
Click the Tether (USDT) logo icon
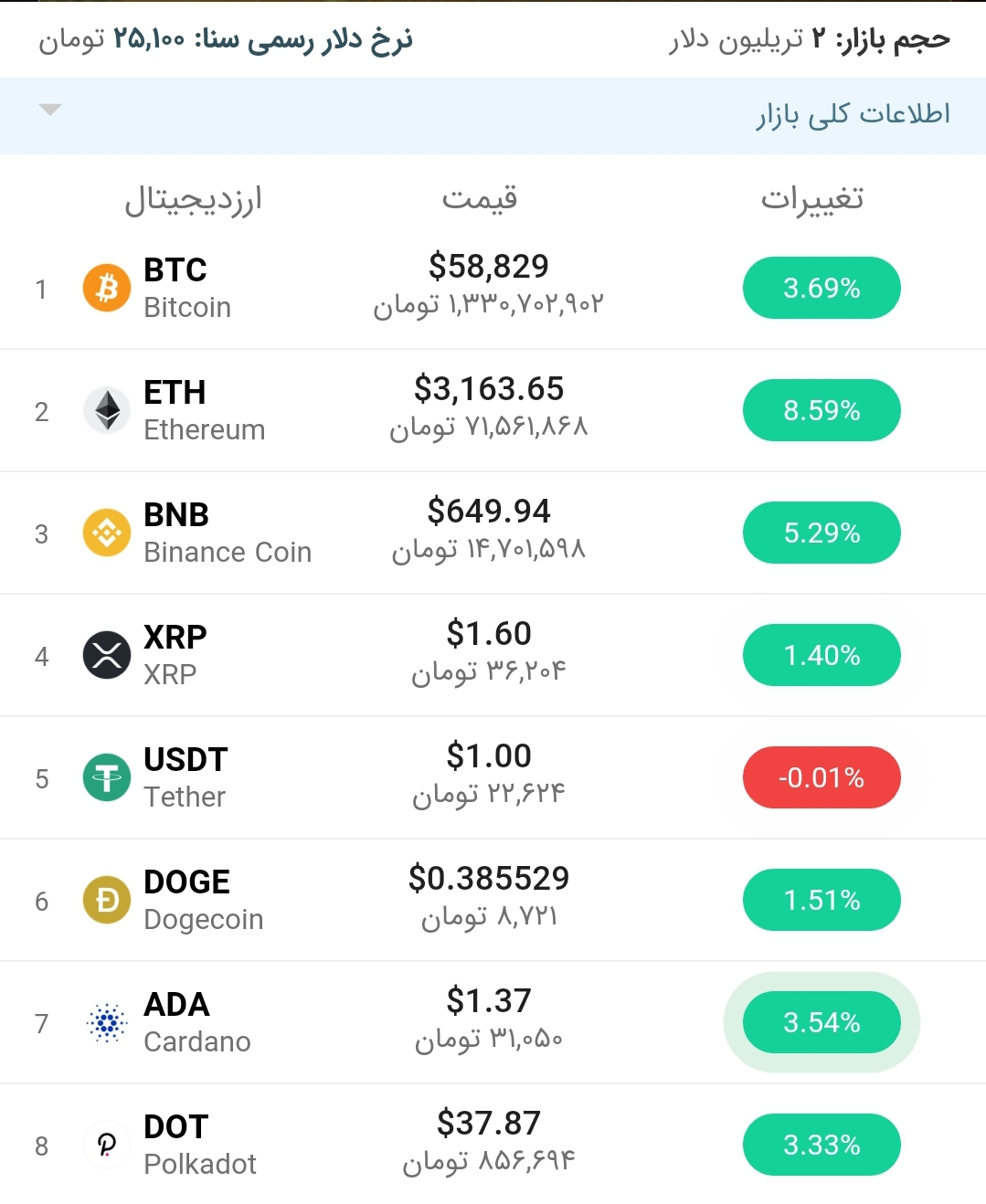click(106, 777)
